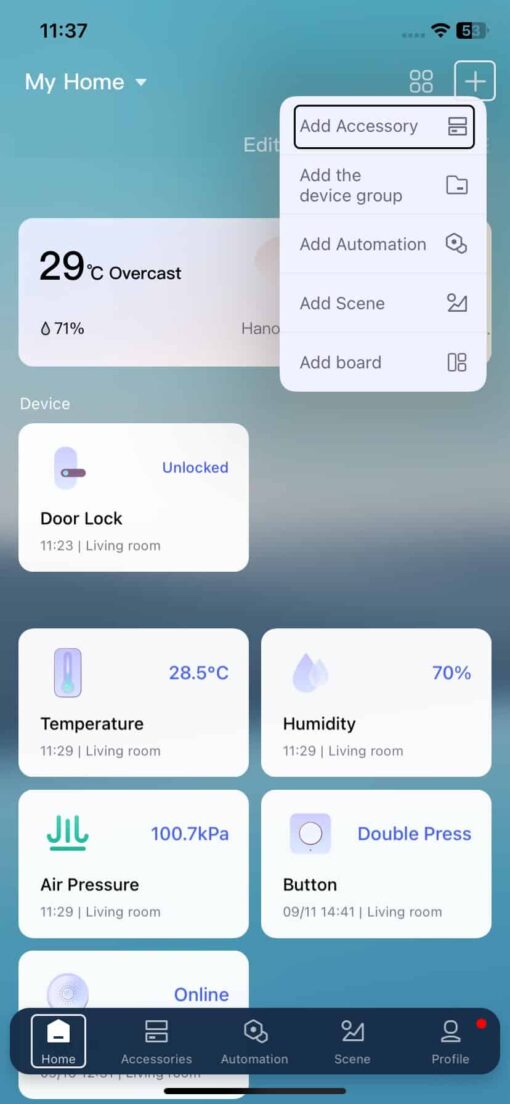This screenshot has width=510, height=1104.
Task: Open the Profile tab
Action: [x=450, y=1041]
